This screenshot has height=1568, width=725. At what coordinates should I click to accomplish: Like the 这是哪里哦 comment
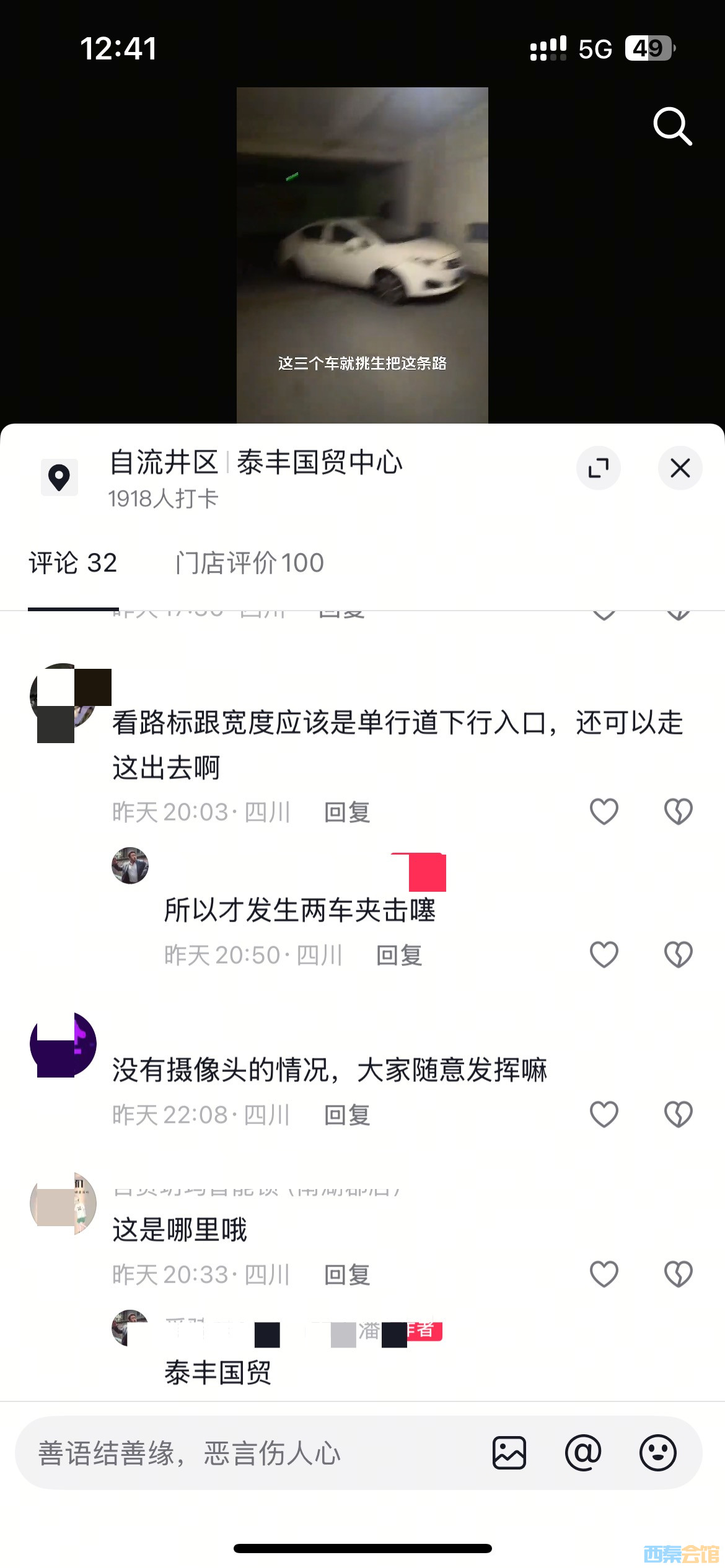[604, 1274]
